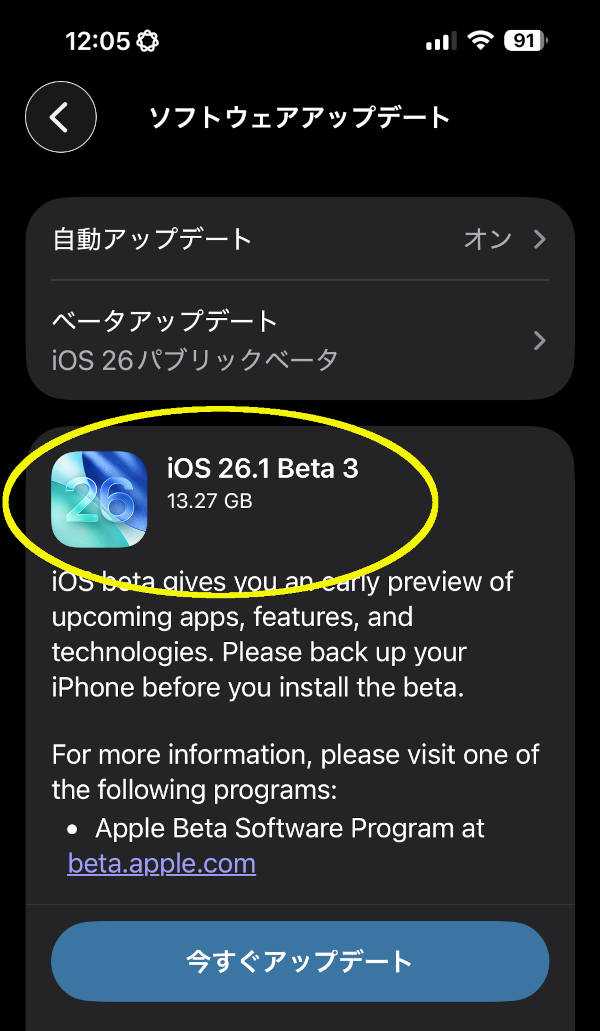Screen dimensions: 600x1031
Task: Open the beta.apple.com link
Action: [x=162, y=863]
